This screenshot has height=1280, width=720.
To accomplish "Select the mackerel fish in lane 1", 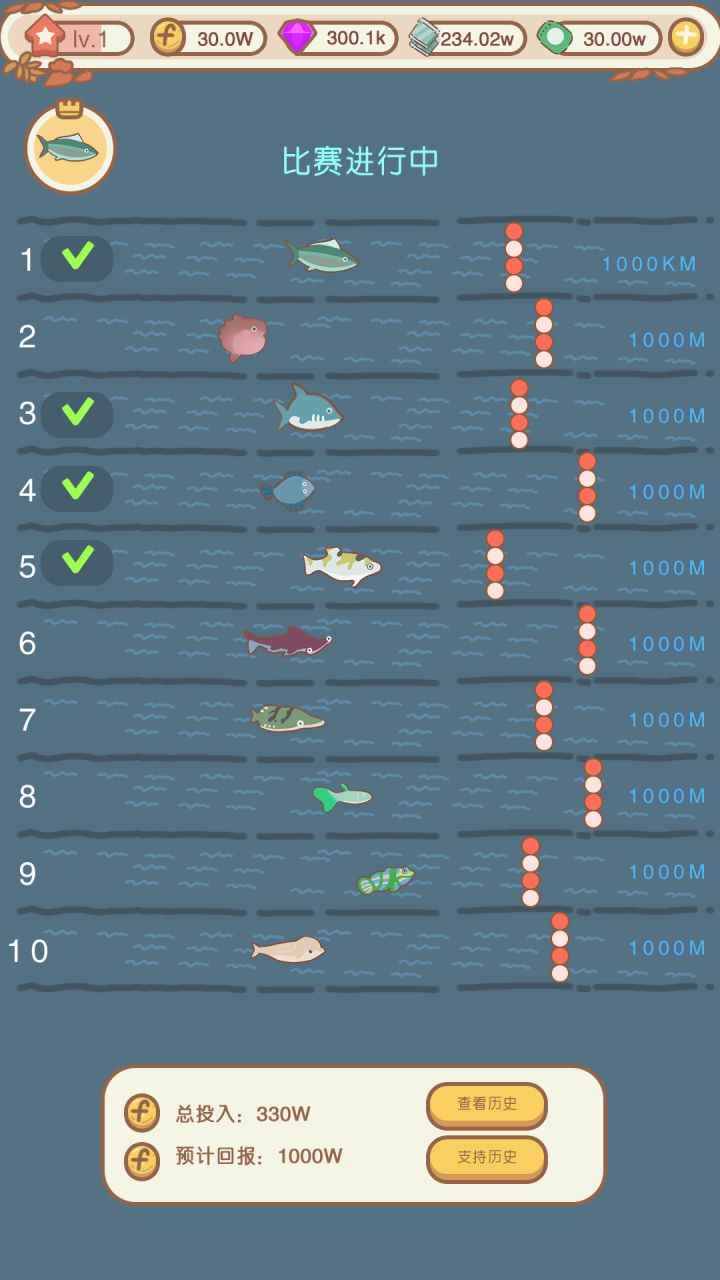I will point(320,257).
